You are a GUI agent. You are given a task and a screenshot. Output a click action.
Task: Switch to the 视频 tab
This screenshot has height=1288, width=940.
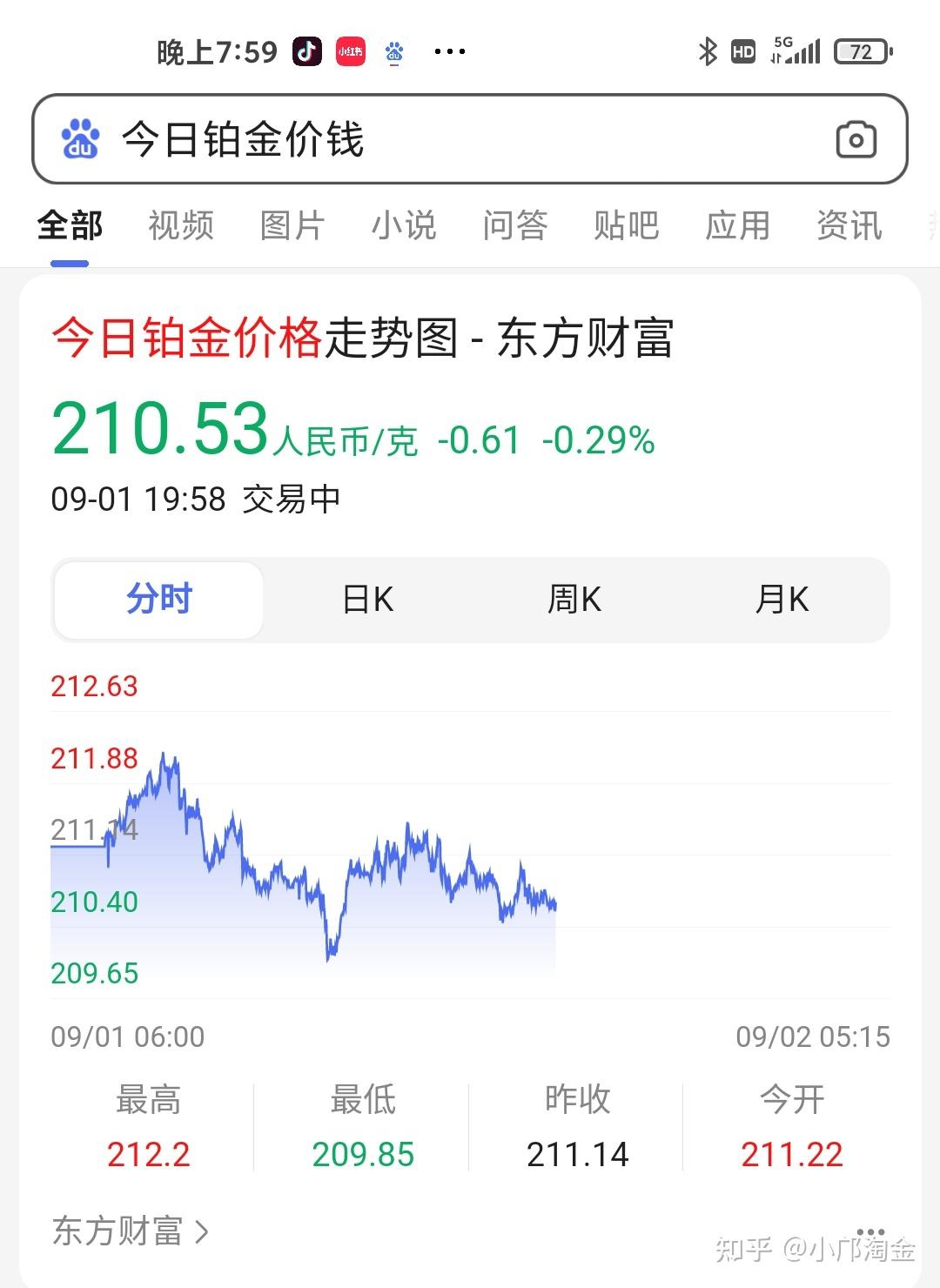(x=180, y=225)
